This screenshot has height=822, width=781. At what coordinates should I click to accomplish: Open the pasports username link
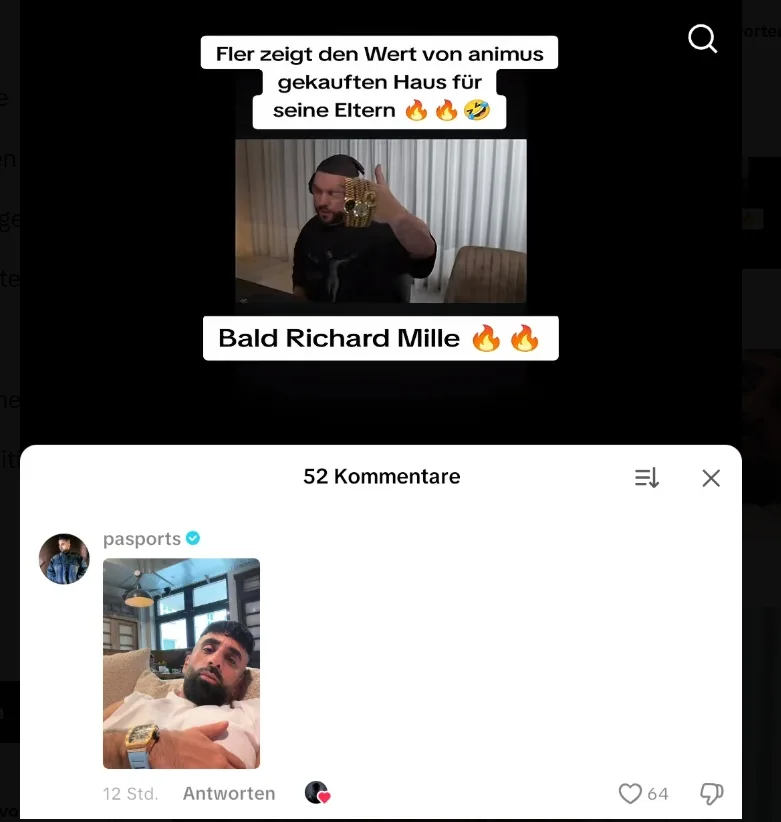142,539
